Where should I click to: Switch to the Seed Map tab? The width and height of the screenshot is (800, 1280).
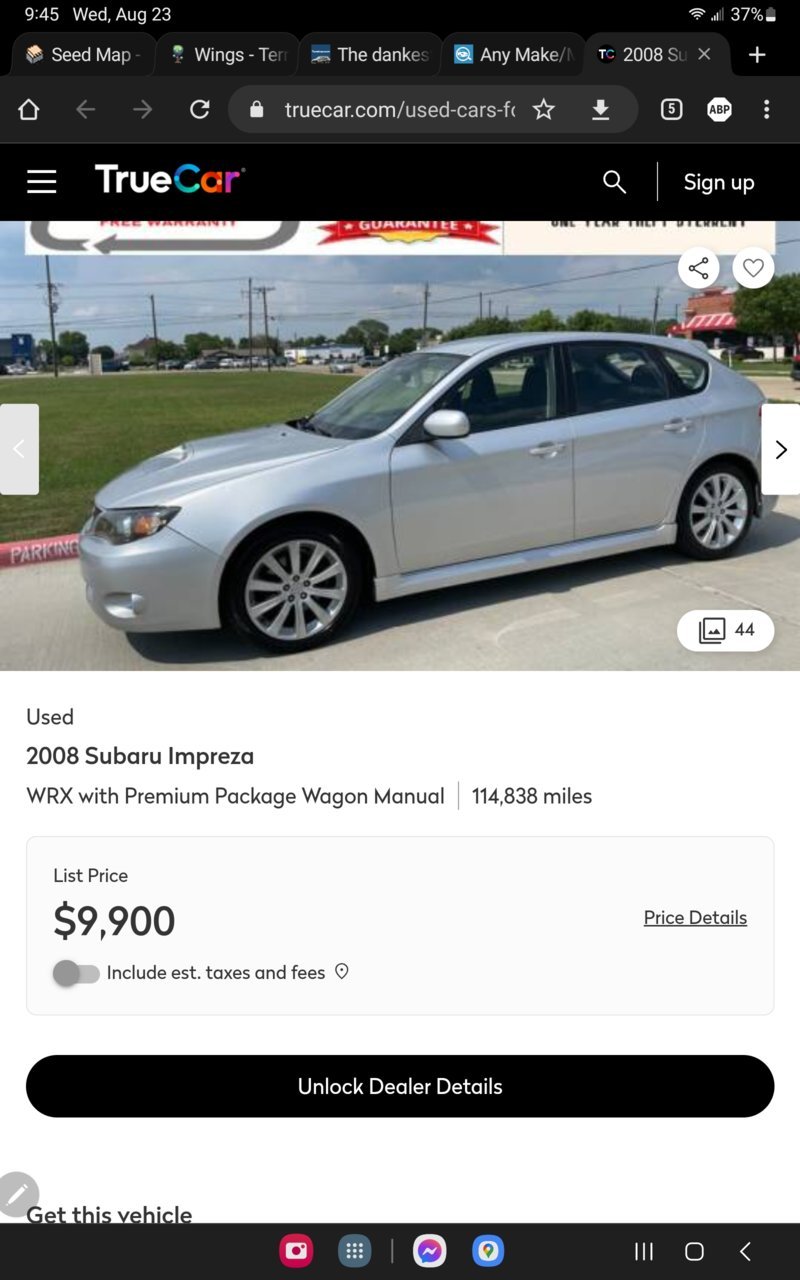(x=83, y=55)
